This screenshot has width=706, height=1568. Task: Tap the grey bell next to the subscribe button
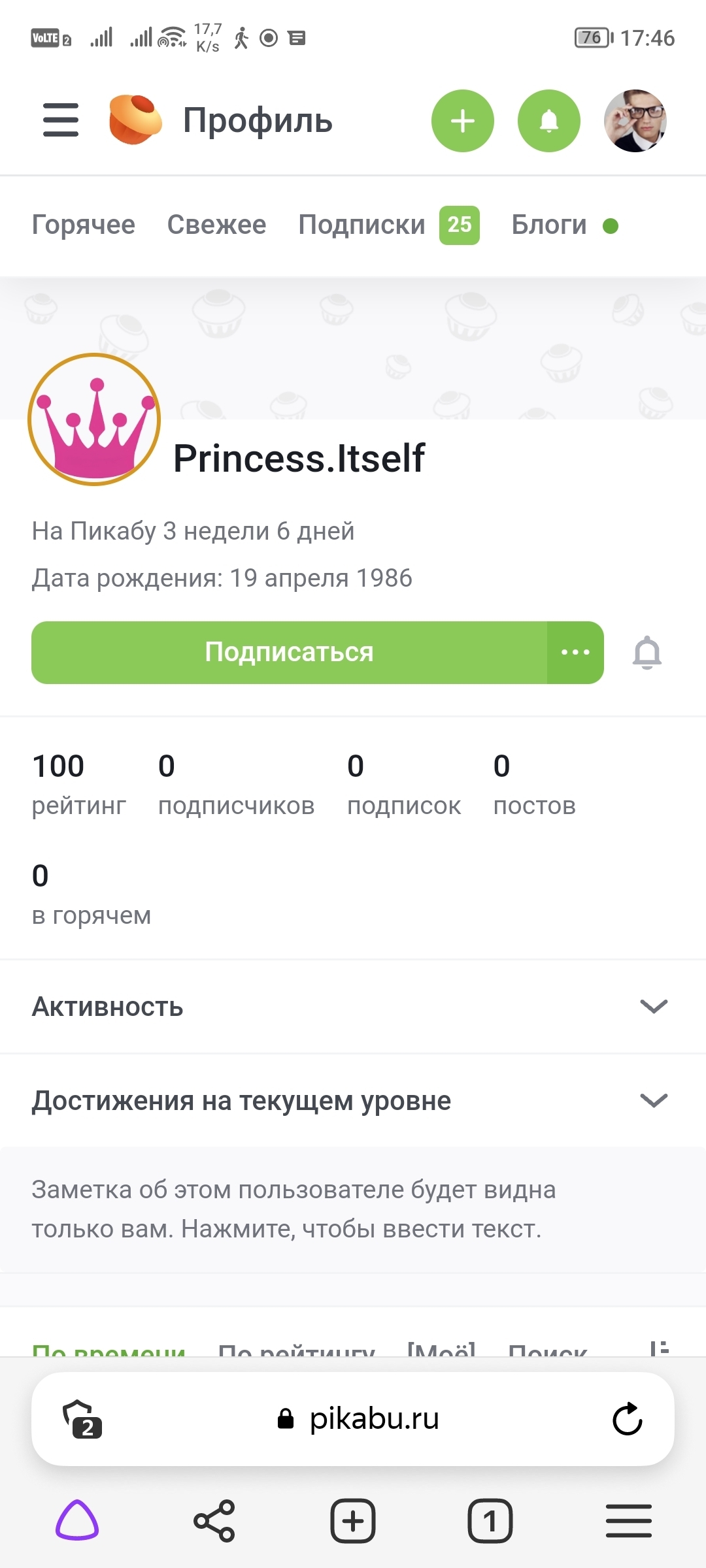click(x=647, y=653)
